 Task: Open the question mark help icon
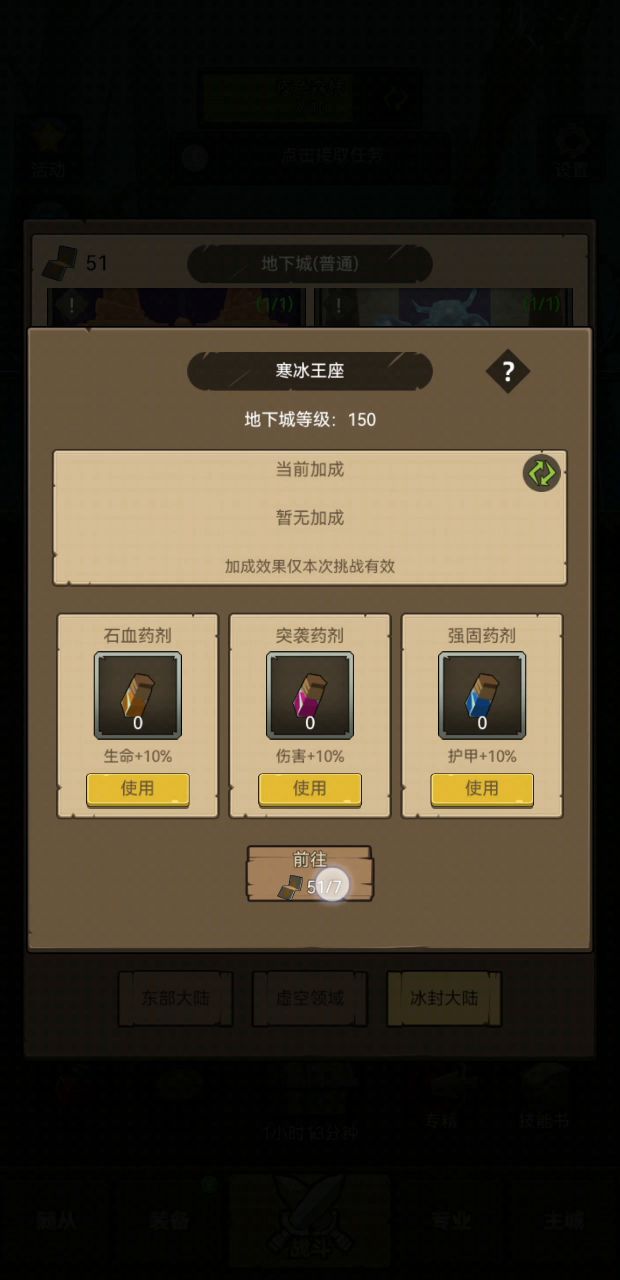click(508, 372)
